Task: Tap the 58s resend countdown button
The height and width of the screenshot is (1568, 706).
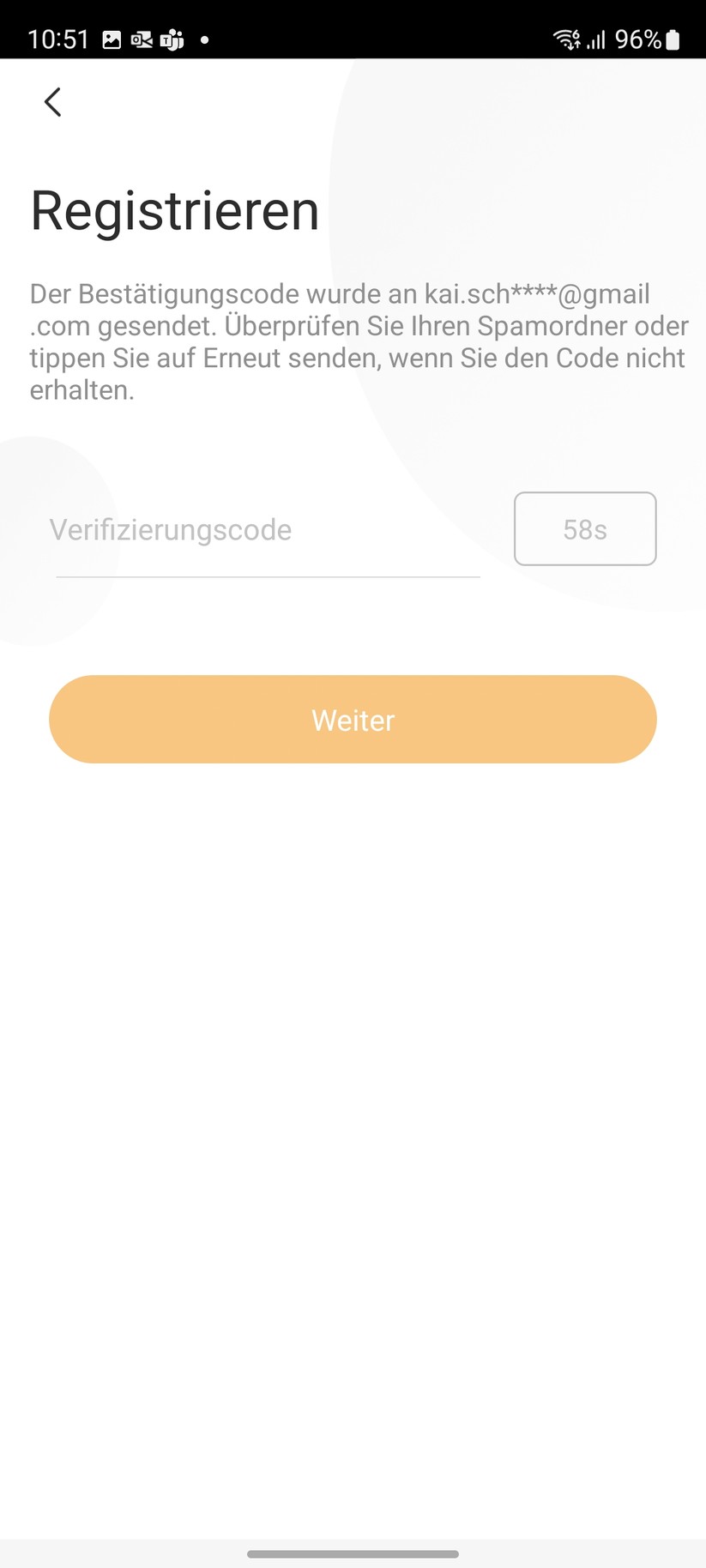Action: tap(585, 529)
